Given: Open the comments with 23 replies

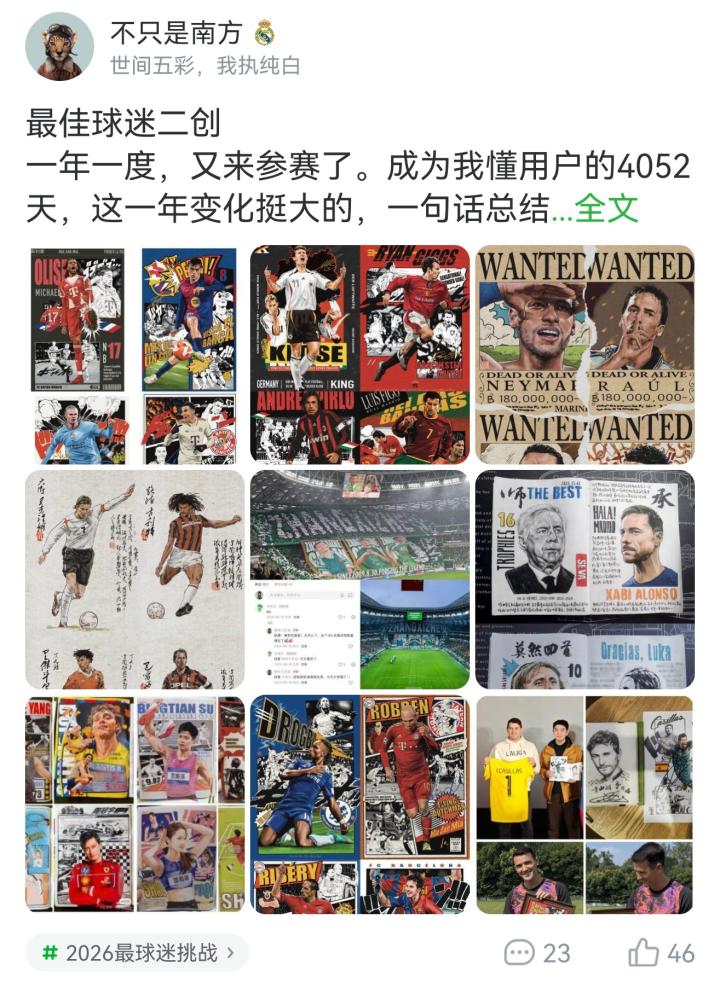Looking at the screenshot, I should (x=537, y=953).
